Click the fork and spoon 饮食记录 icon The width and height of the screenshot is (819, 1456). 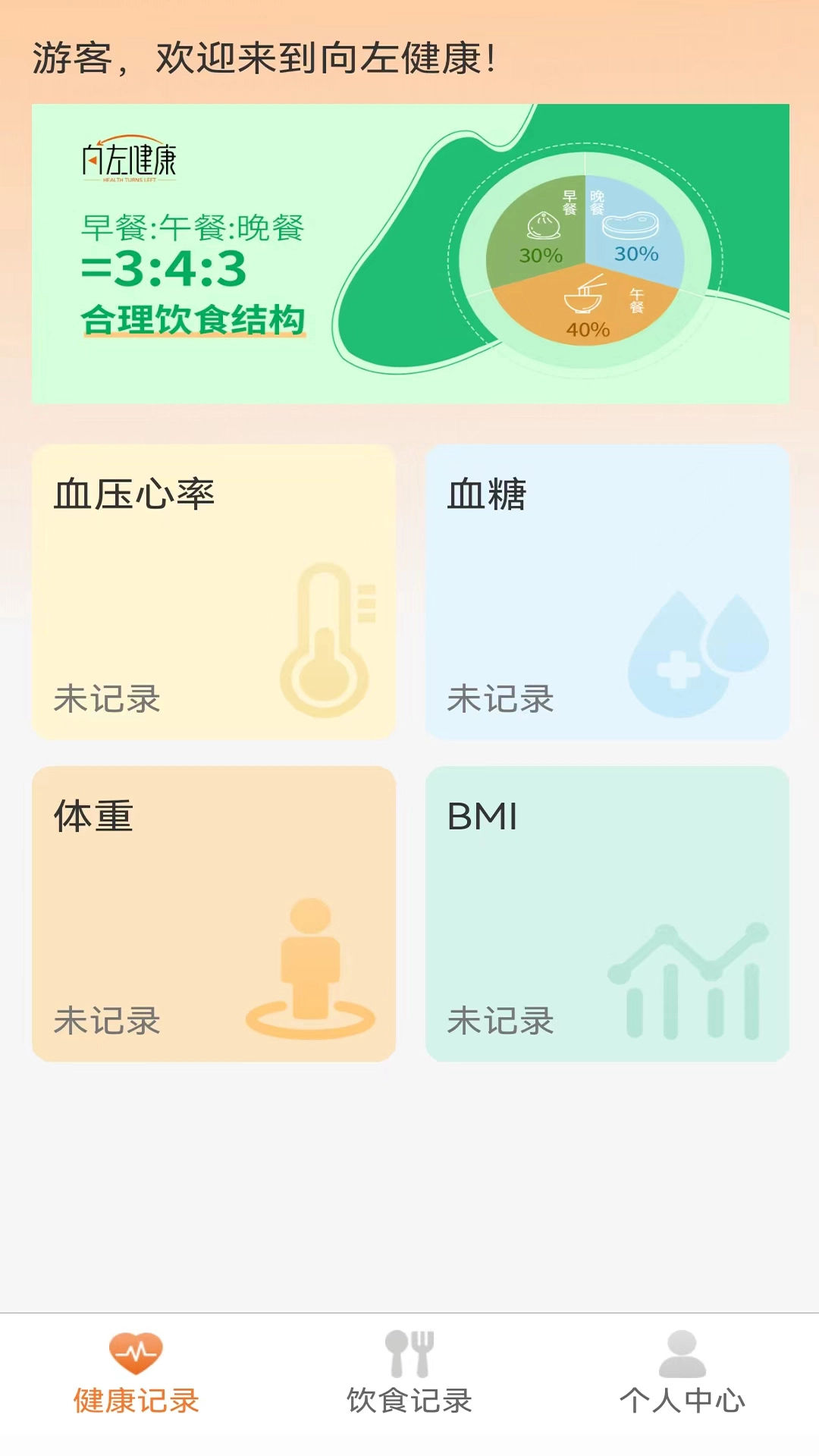pyautogui.click(x=409, y=1357)
